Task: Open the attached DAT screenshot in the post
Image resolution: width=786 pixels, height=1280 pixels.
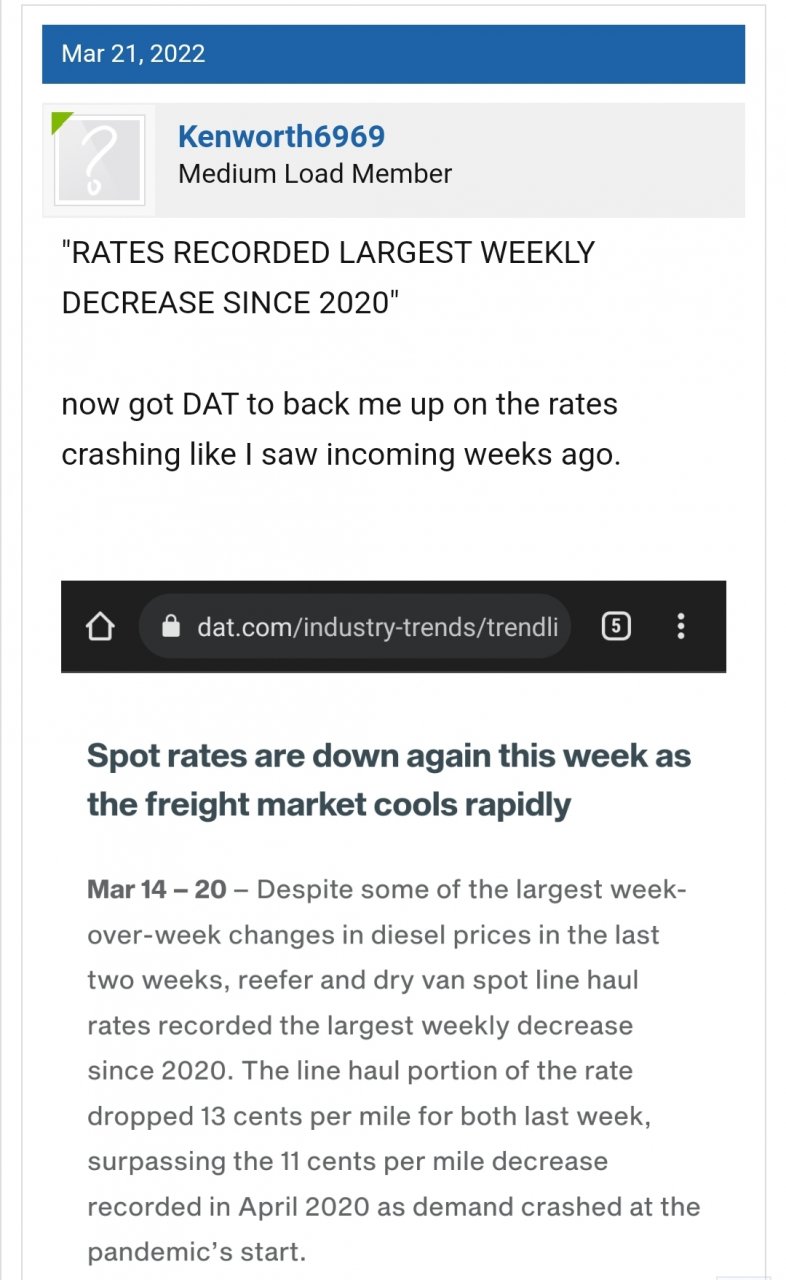Action: pyautogui.click(x=393, y=929)
